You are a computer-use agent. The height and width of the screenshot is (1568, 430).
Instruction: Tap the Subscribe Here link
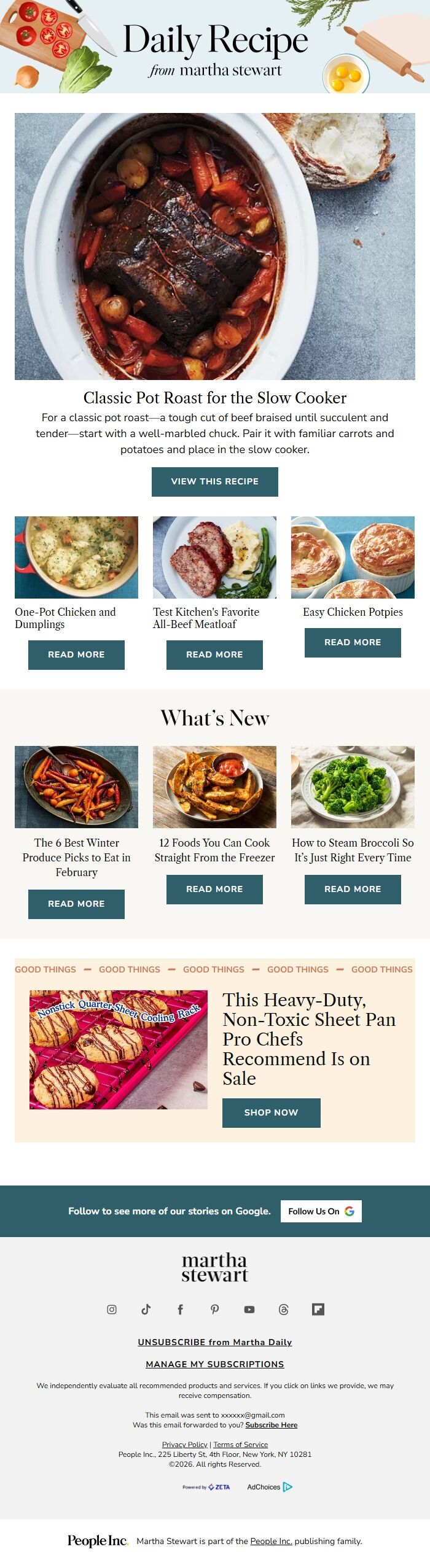click(271, 1425)
